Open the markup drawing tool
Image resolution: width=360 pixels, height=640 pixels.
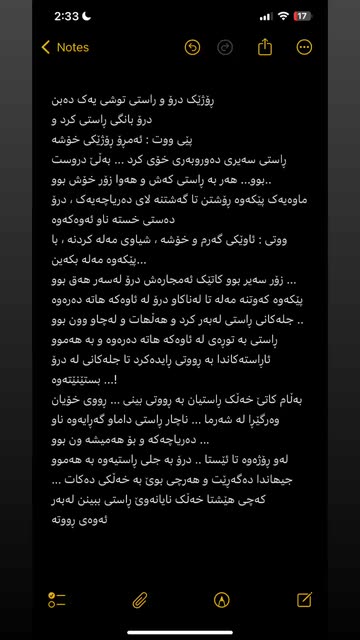pyautogui.click(x=222, y=600)
